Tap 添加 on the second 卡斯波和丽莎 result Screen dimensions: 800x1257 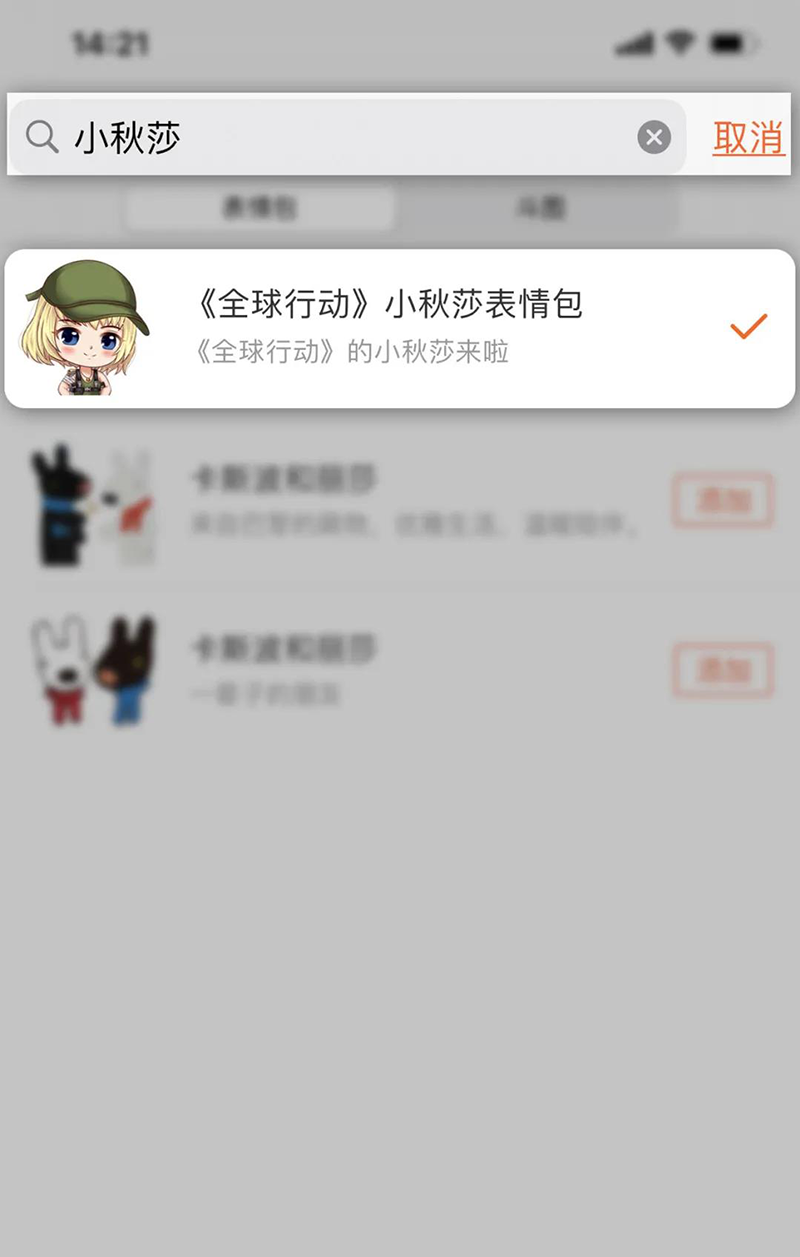[723, 670]
